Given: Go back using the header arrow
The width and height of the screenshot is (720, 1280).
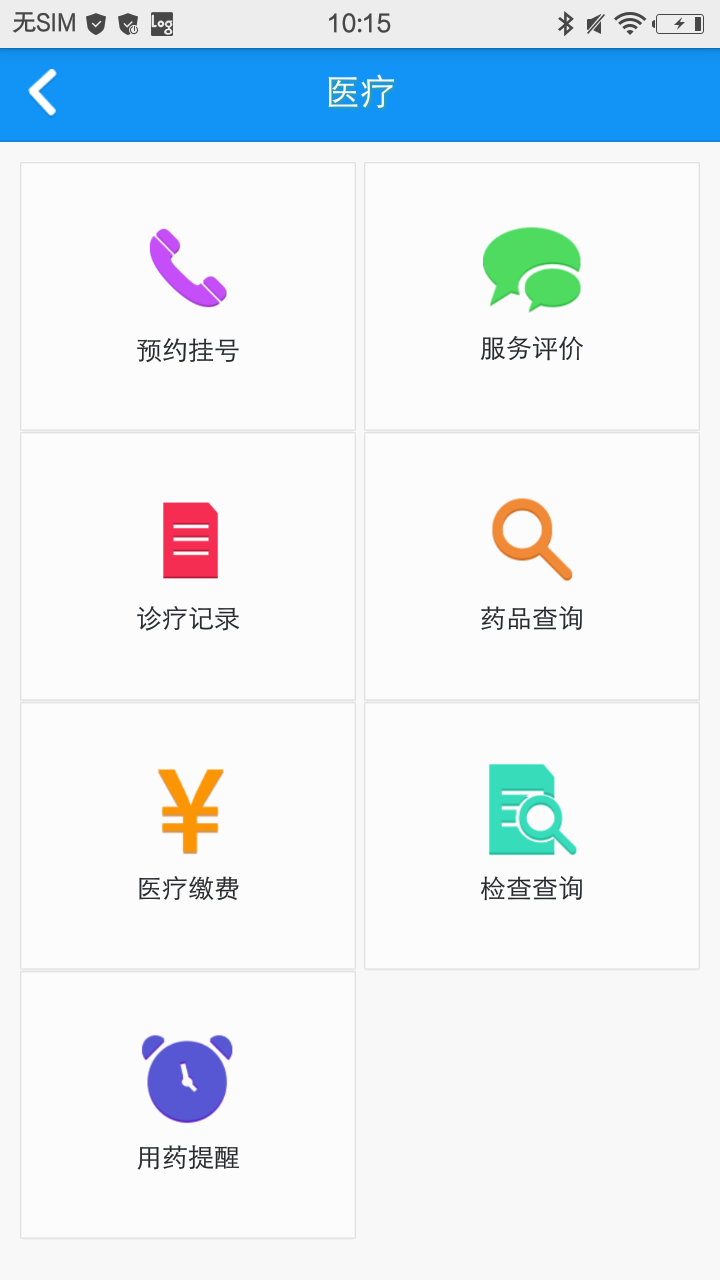Looking at the screenshot, I should 42,93.
